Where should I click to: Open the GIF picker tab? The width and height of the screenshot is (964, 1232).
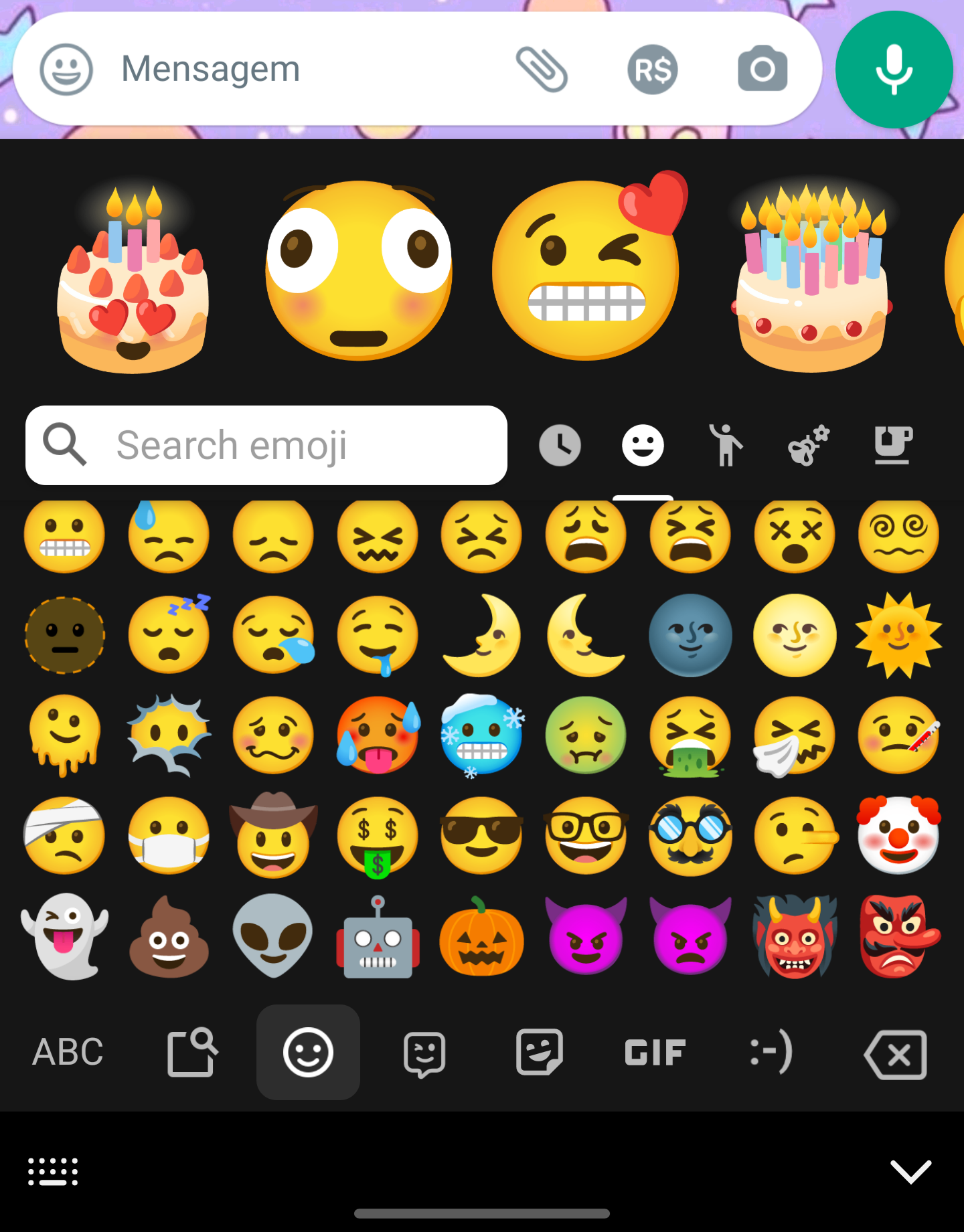click(x=654, y=1051)
